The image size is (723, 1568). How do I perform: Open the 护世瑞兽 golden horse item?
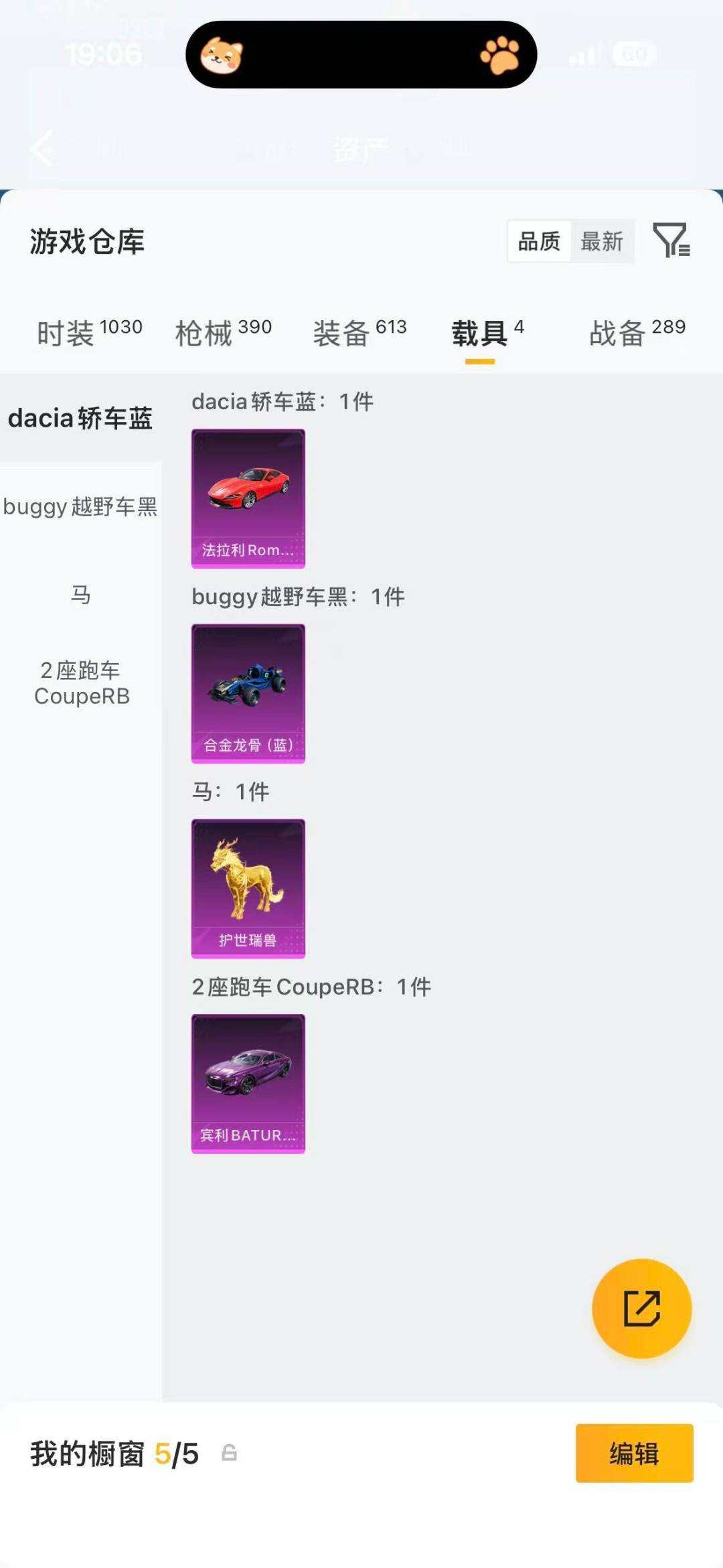[x=248, y=887]
